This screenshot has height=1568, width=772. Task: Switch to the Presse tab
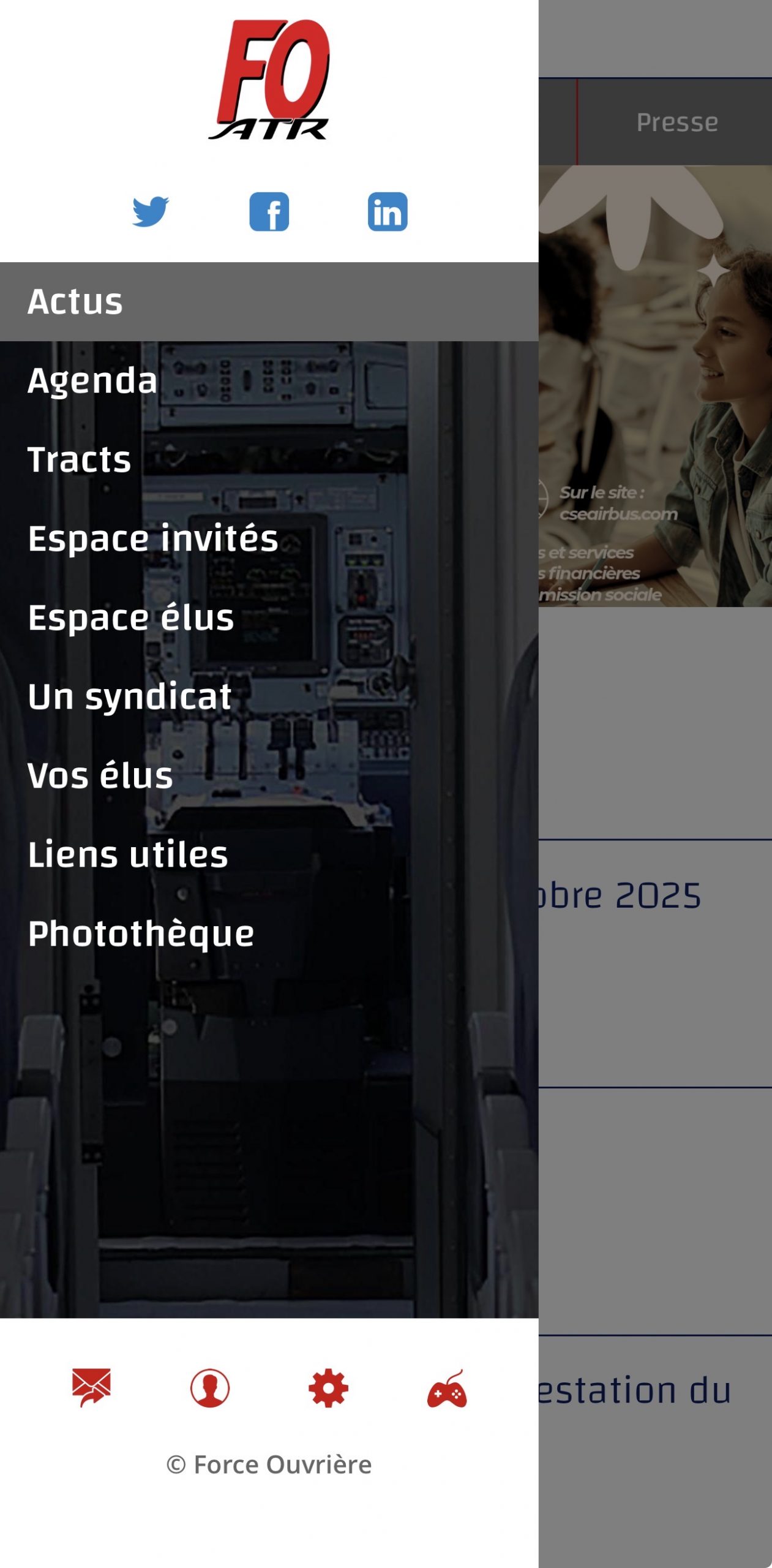point(676,123)
